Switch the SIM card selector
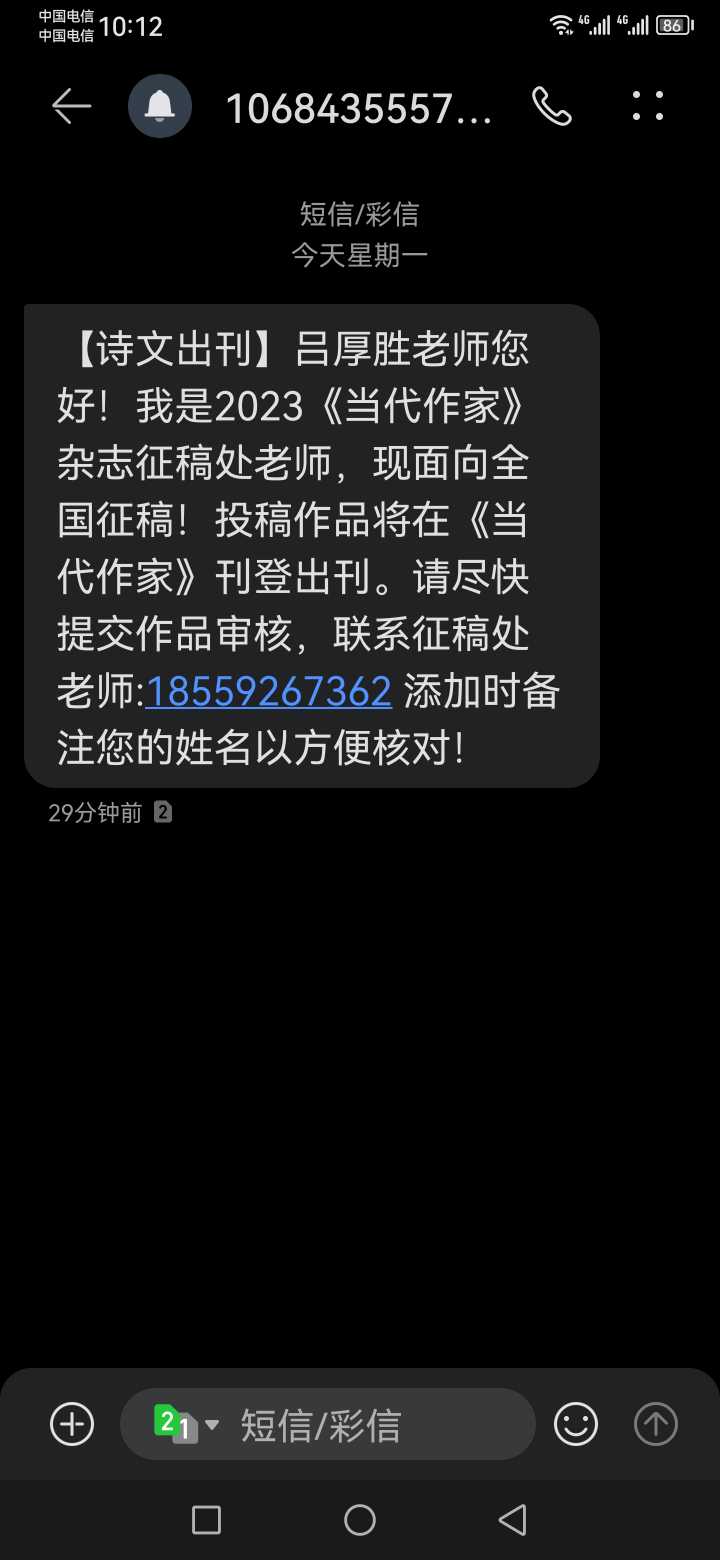The image size is (720, 1560). 186,1424
